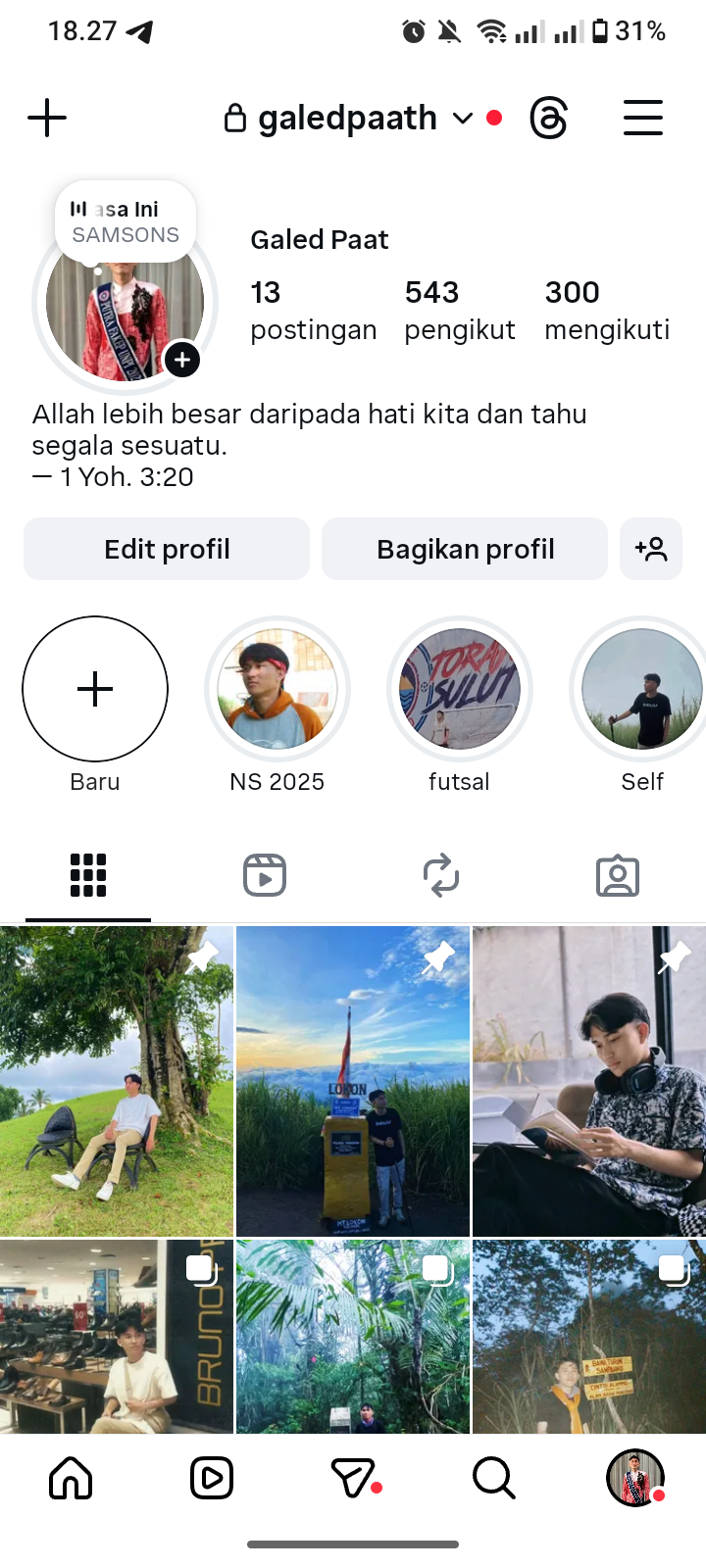706x1568 pixels.
Task: Open the hamburger menu
Action: (643, 119)
